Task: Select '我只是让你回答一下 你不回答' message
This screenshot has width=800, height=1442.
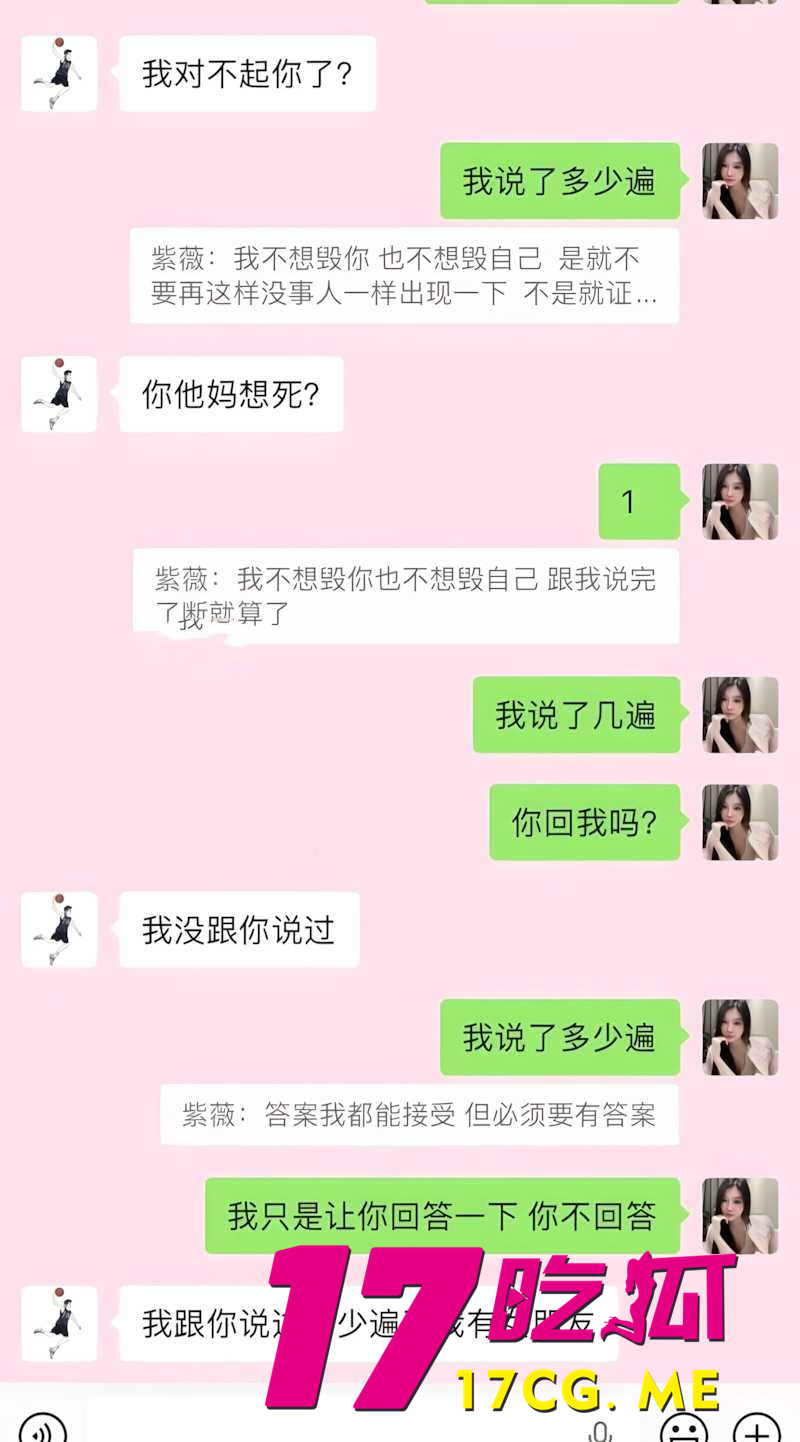Action: pos(442,1215)
